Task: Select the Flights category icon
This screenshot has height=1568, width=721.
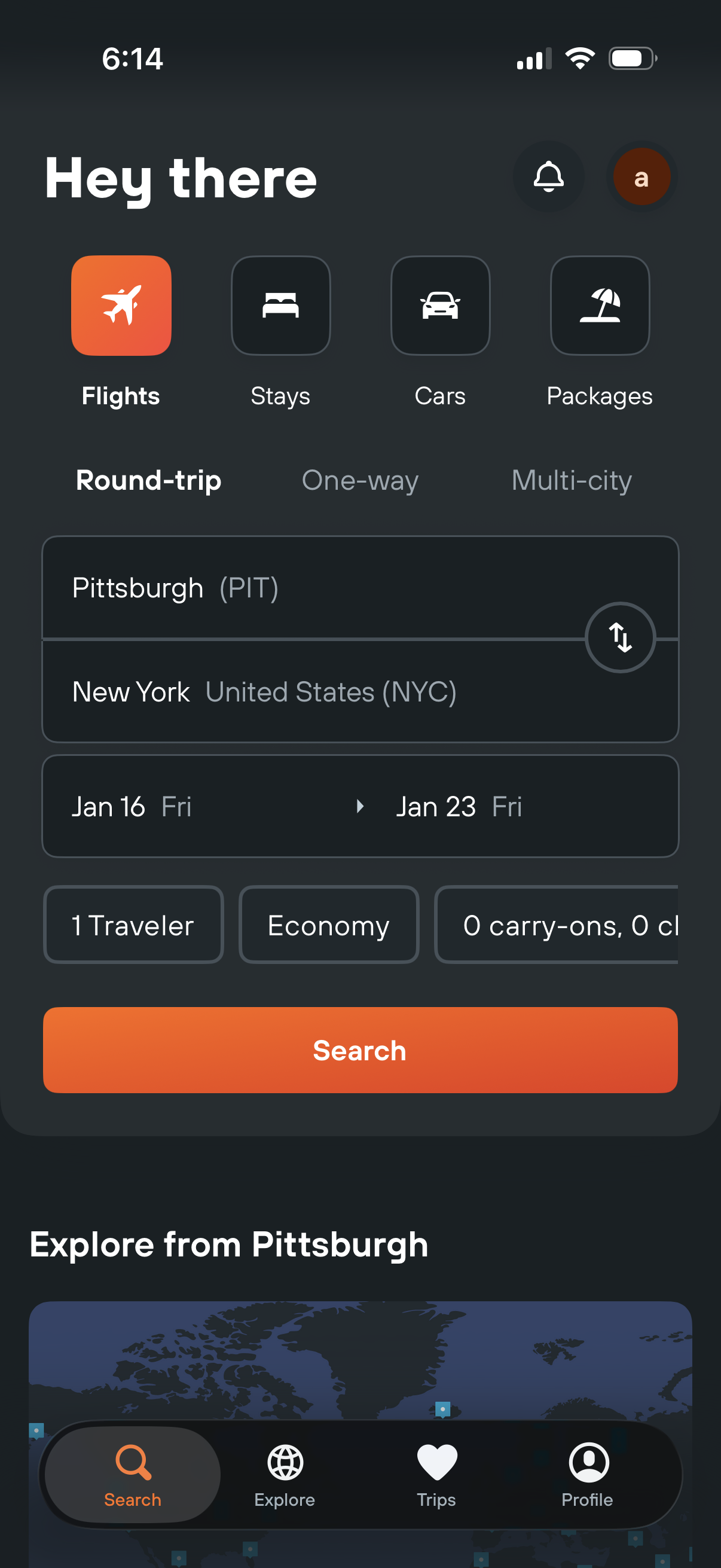Action: coord(121,306)
